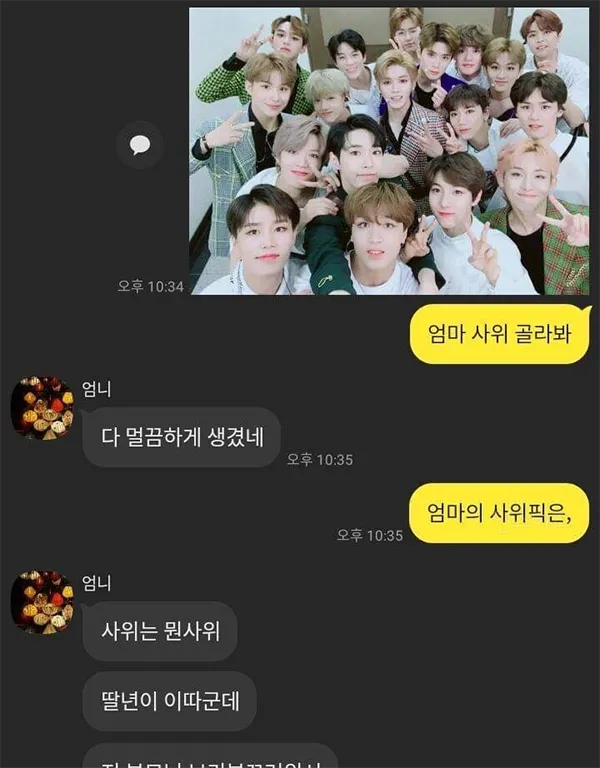Open 엄니's profile picture above '사위는 뭔사위'
The image size is (600, 768).
pos(42,603)
